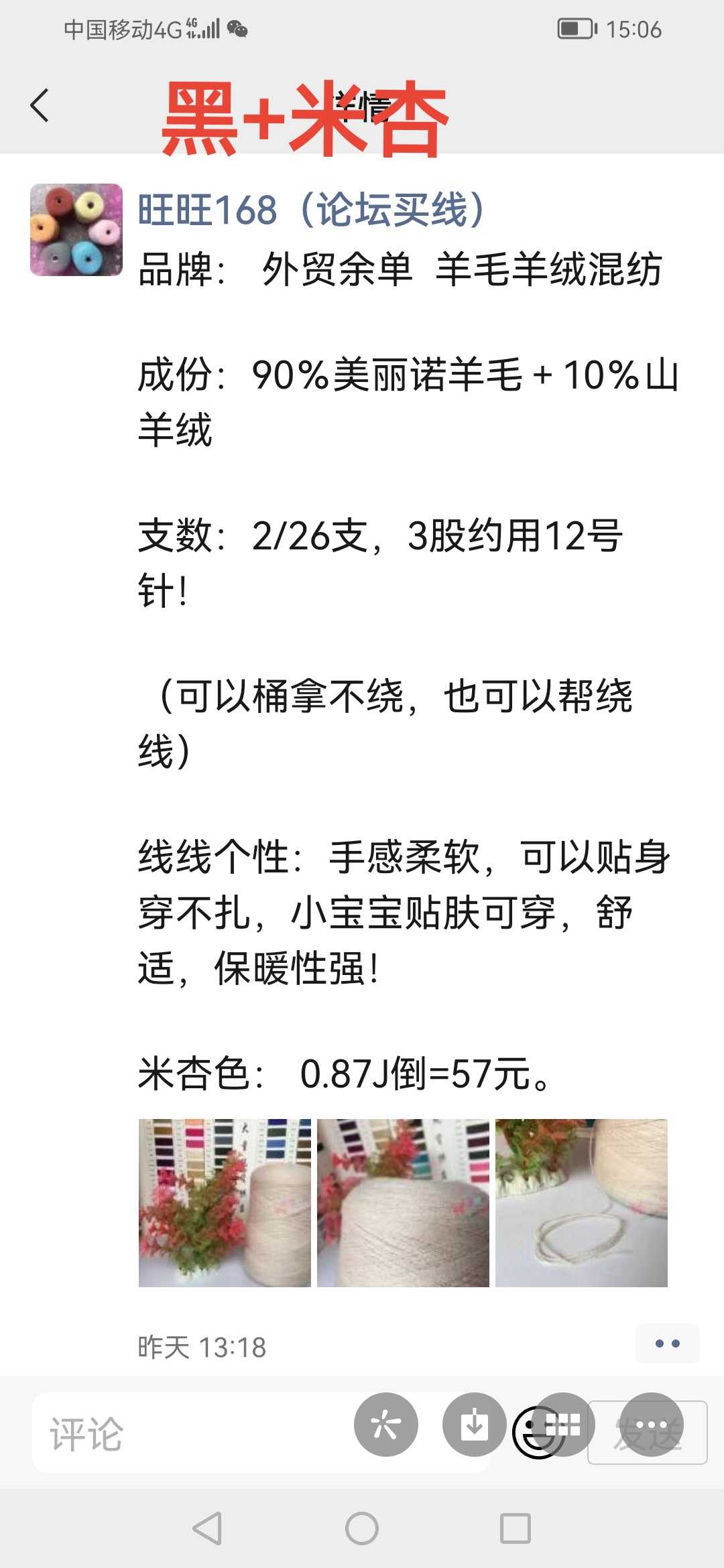724x1568 pixels.
Task: View first yarn cone photo
Action: tap(225, 1203)
